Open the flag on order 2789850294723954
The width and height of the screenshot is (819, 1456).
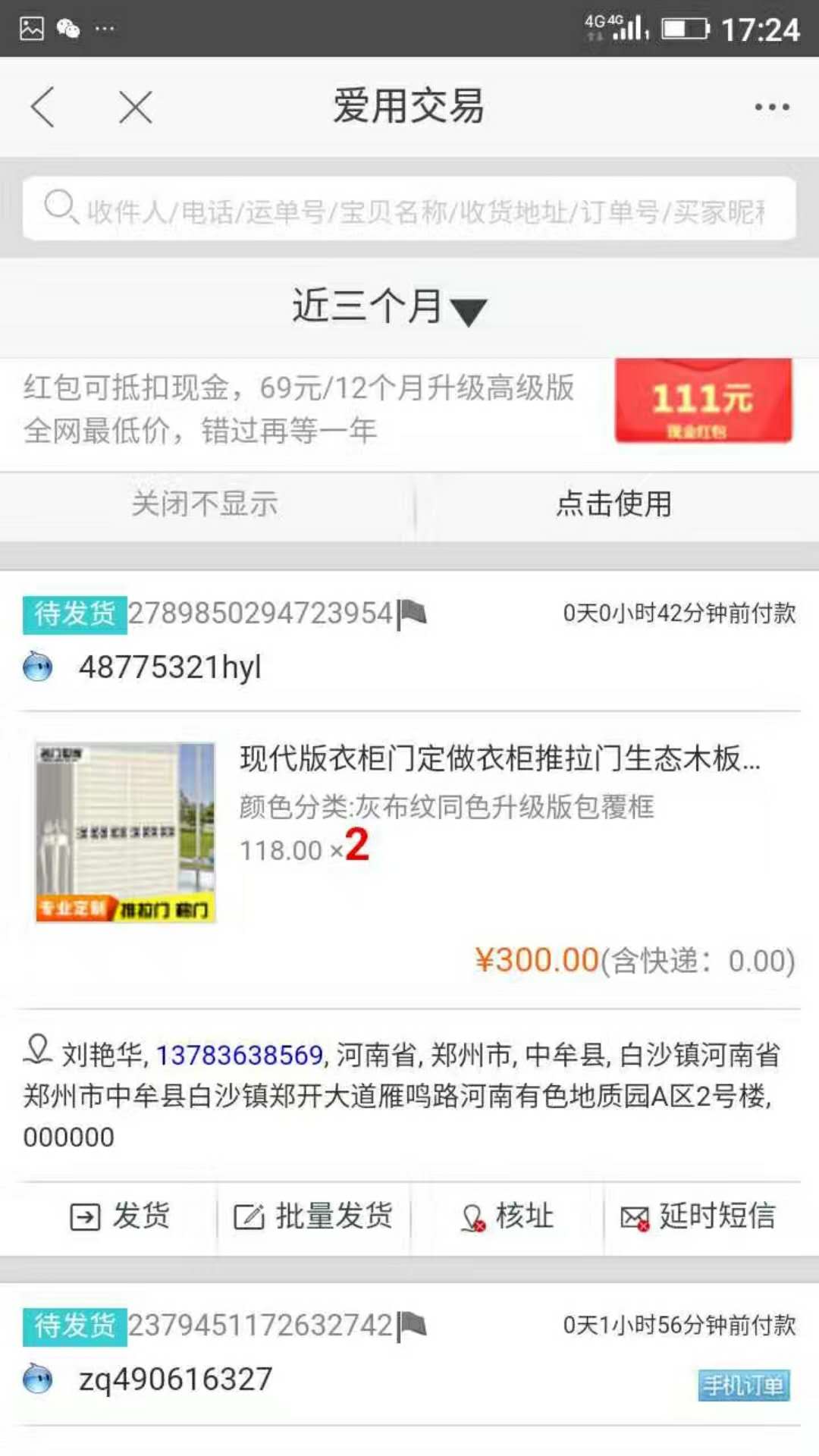click(x=413, y=613)
